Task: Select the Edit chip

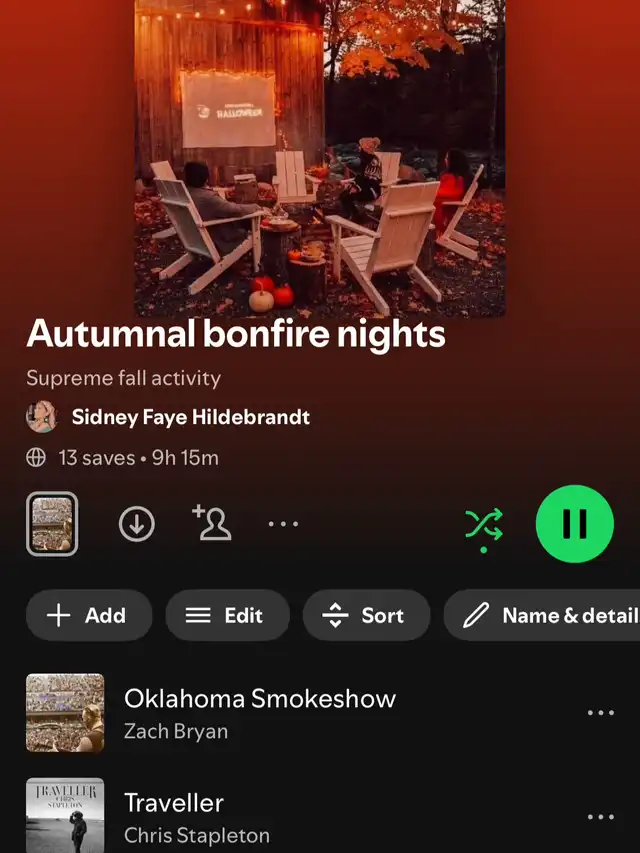Action: tap(227, 615)
